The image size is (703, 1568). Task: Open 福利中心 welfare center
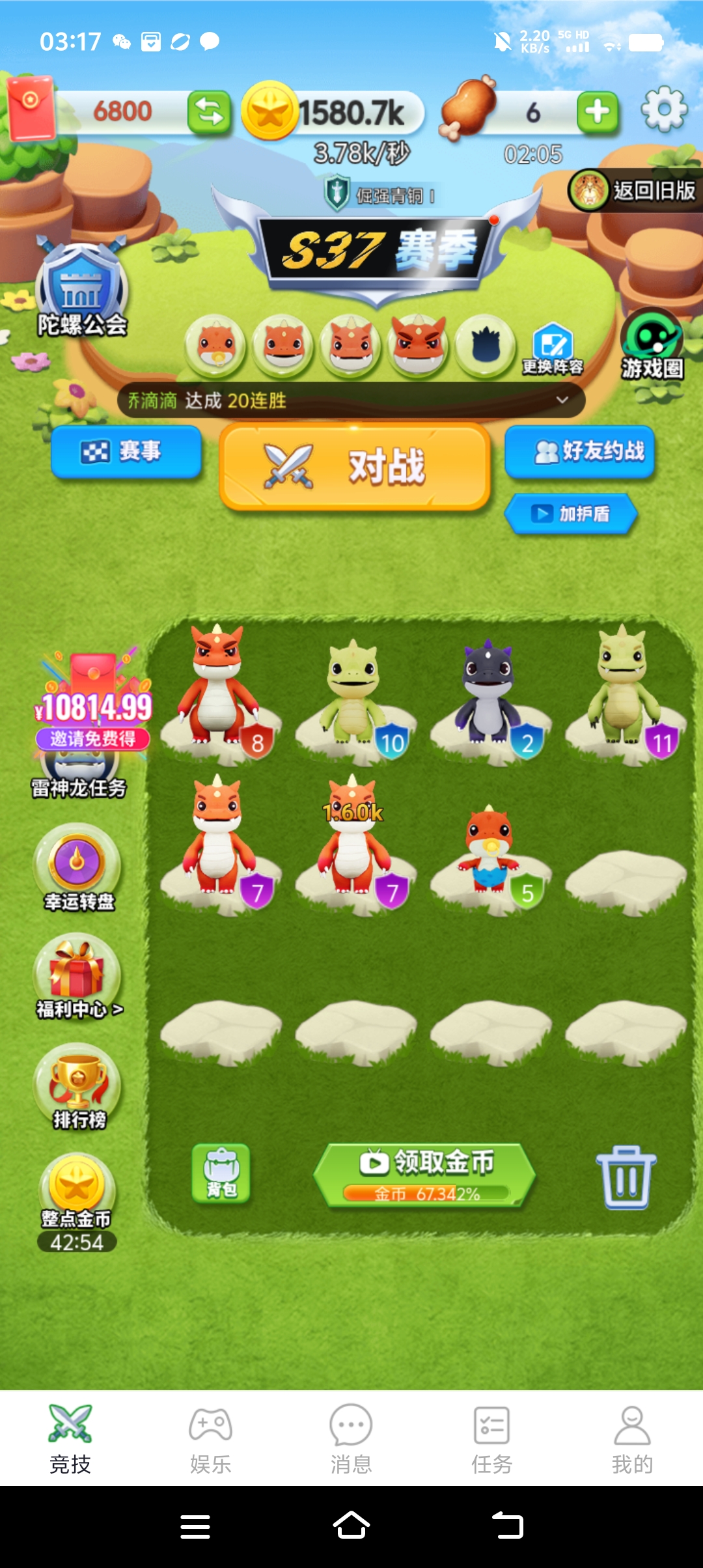[x=78, y=977]
